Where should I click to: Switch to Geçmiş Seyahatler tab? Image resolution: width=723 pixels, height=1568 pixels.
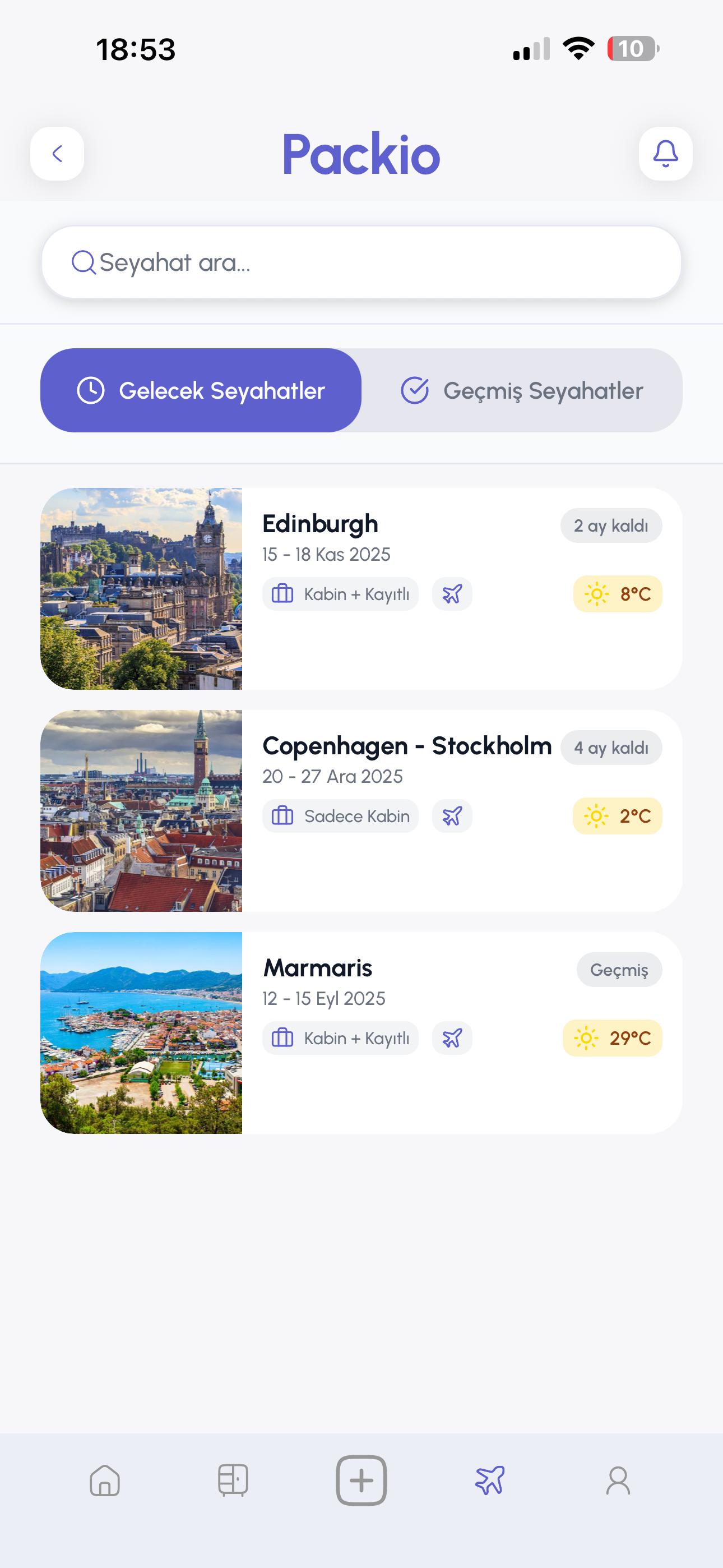pos(522,390)
